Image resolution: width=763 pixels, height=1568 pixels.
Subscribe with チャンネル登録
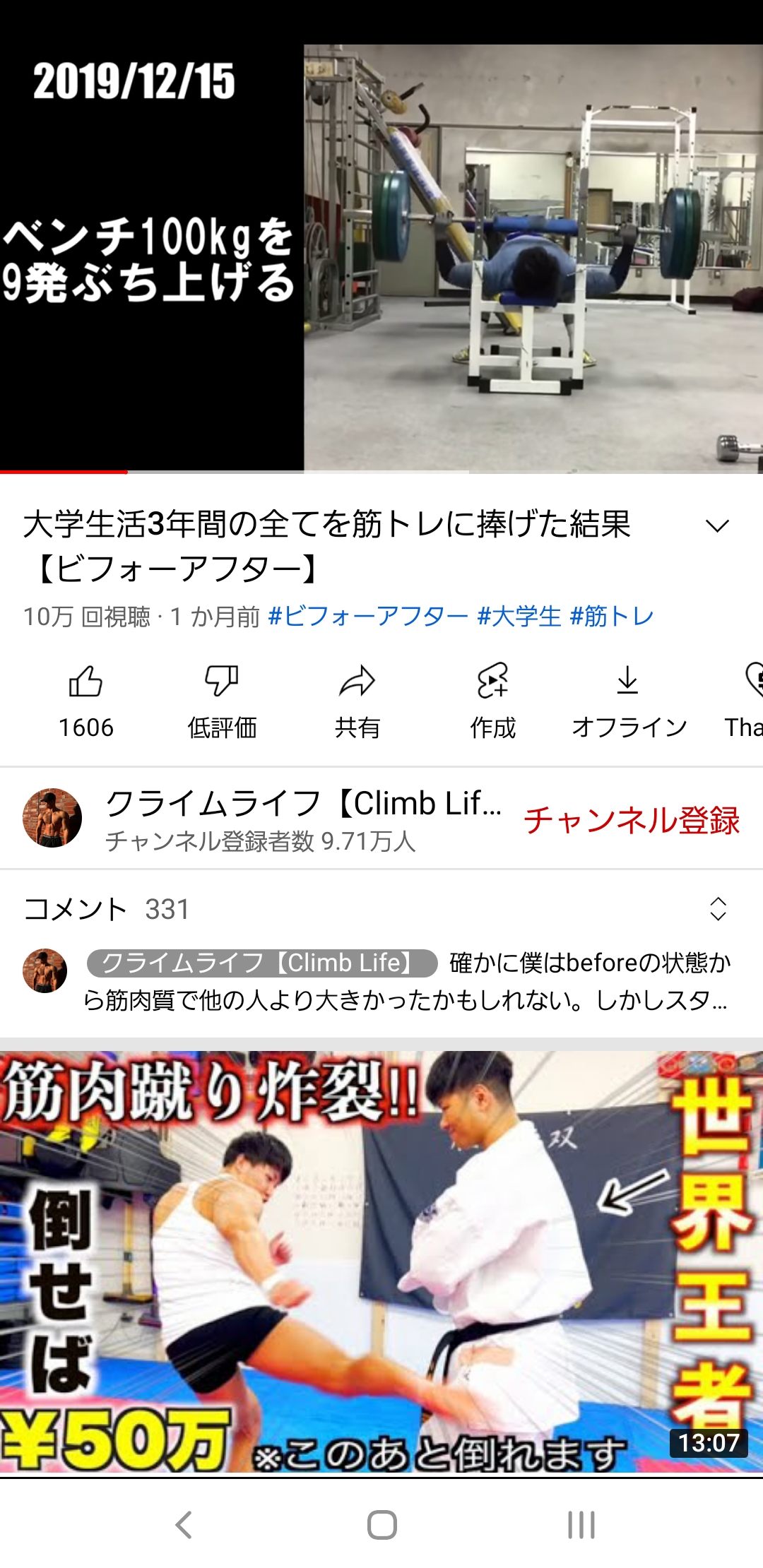[x=632, y=819]
